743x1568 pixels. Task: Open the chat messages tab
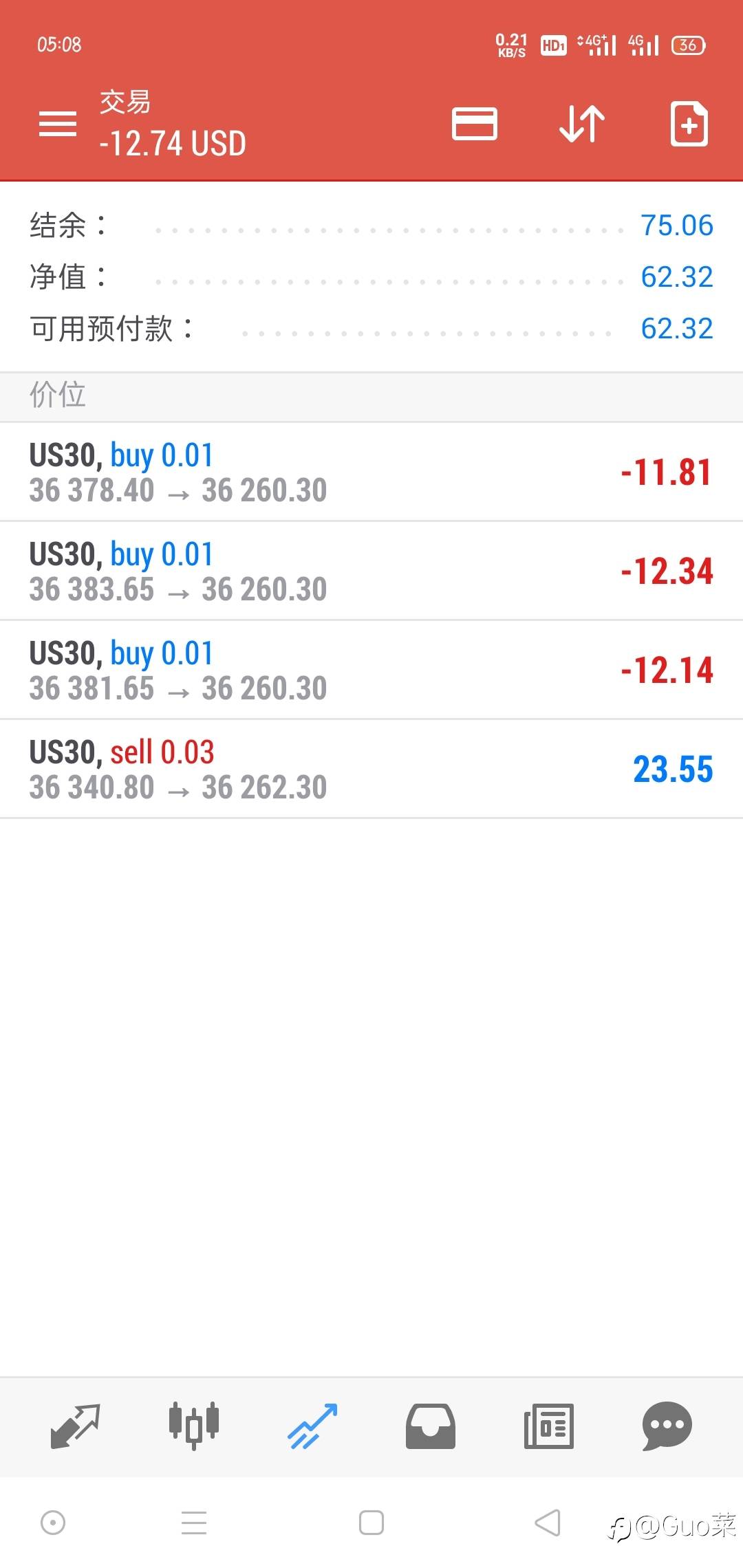tap(667, 1426)
